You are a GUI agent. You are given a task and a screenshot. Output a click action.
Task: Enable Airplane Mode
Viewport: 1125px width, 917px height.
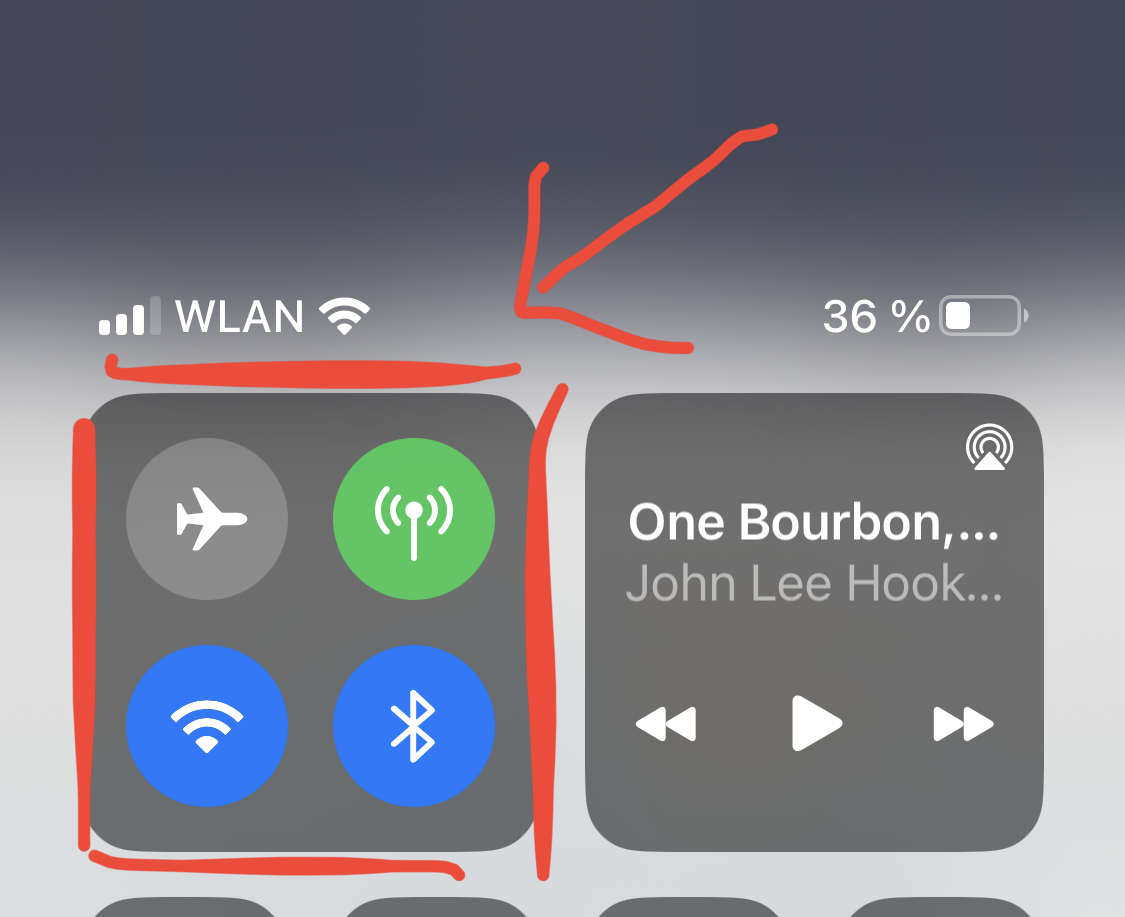[207, 519]
